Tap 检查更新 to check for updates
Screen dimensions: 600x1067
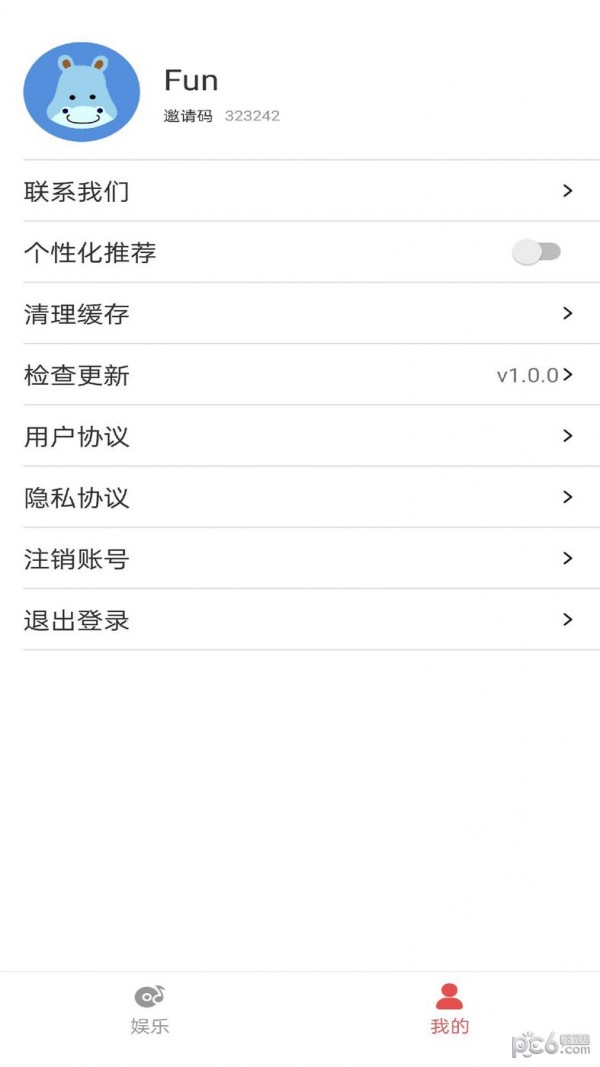pyautogui.click(x=300, y=375)
